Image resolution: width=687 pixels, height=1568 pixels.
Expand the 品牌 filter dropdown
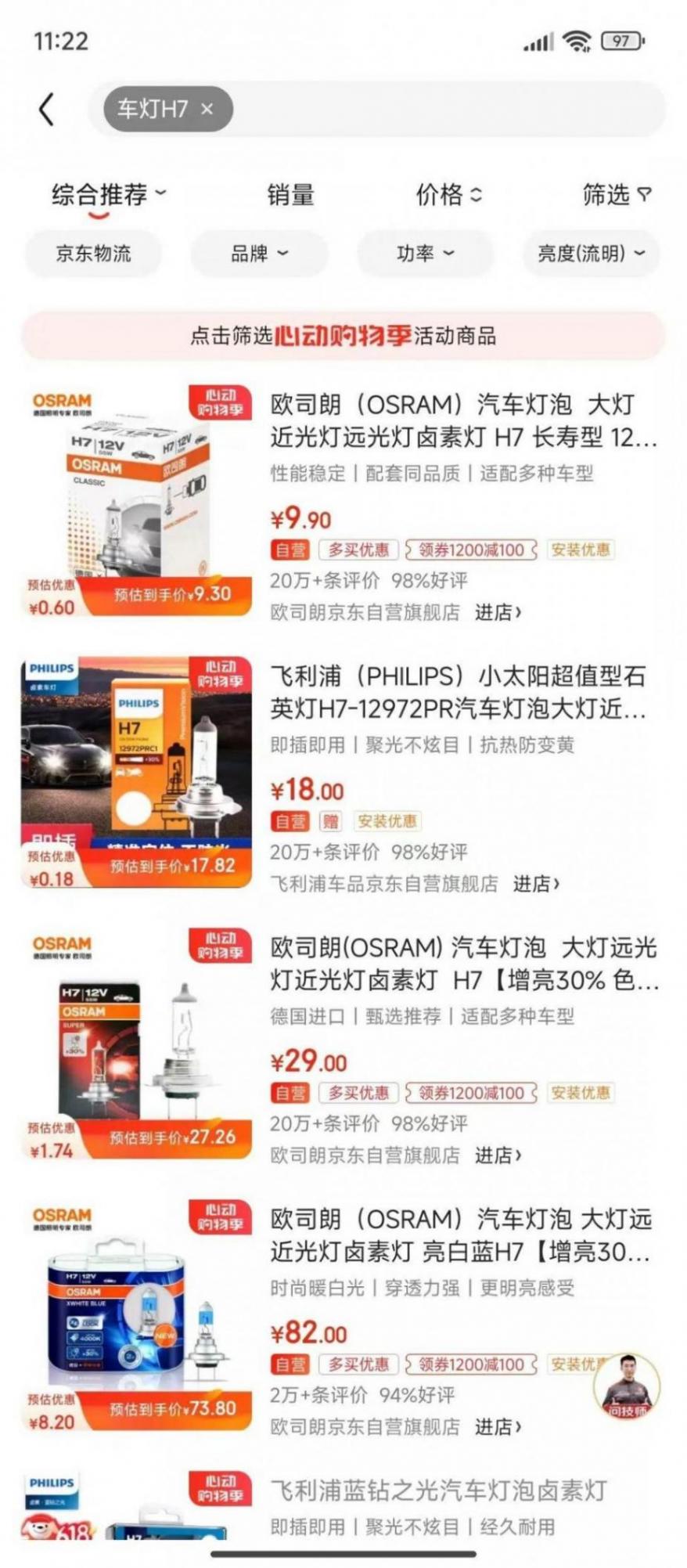[x=259, y=253]
